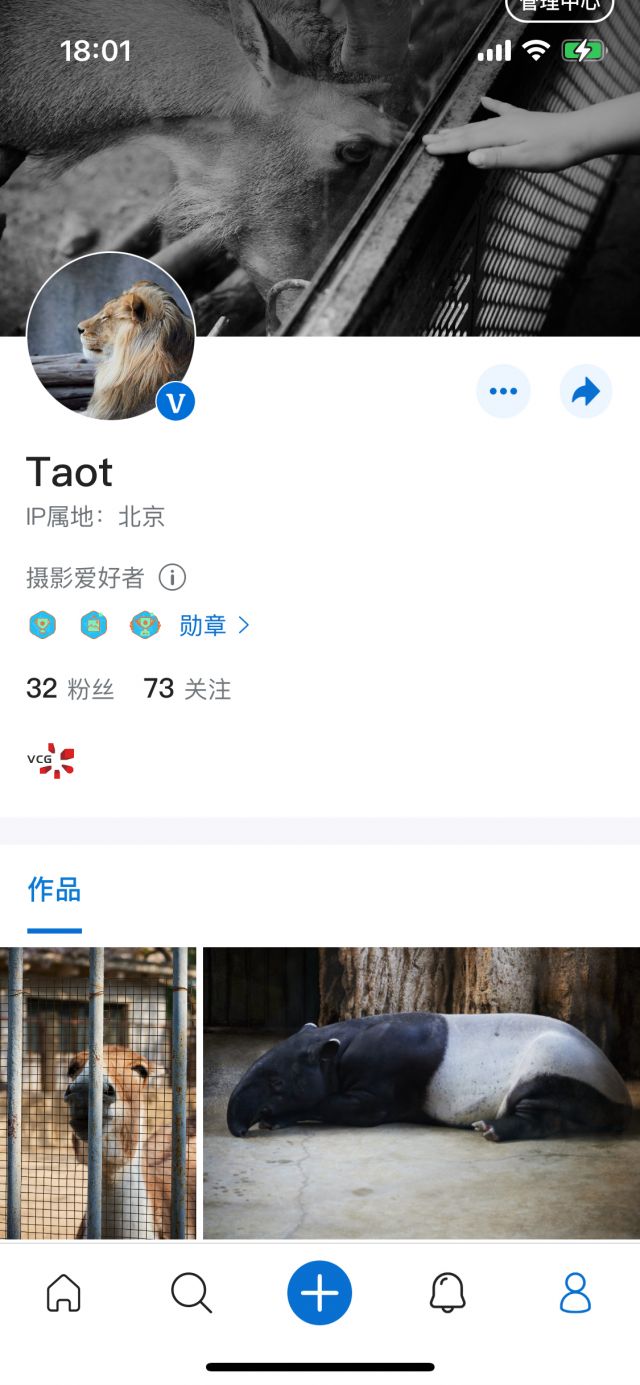Open the search tab

(191, 1293)
